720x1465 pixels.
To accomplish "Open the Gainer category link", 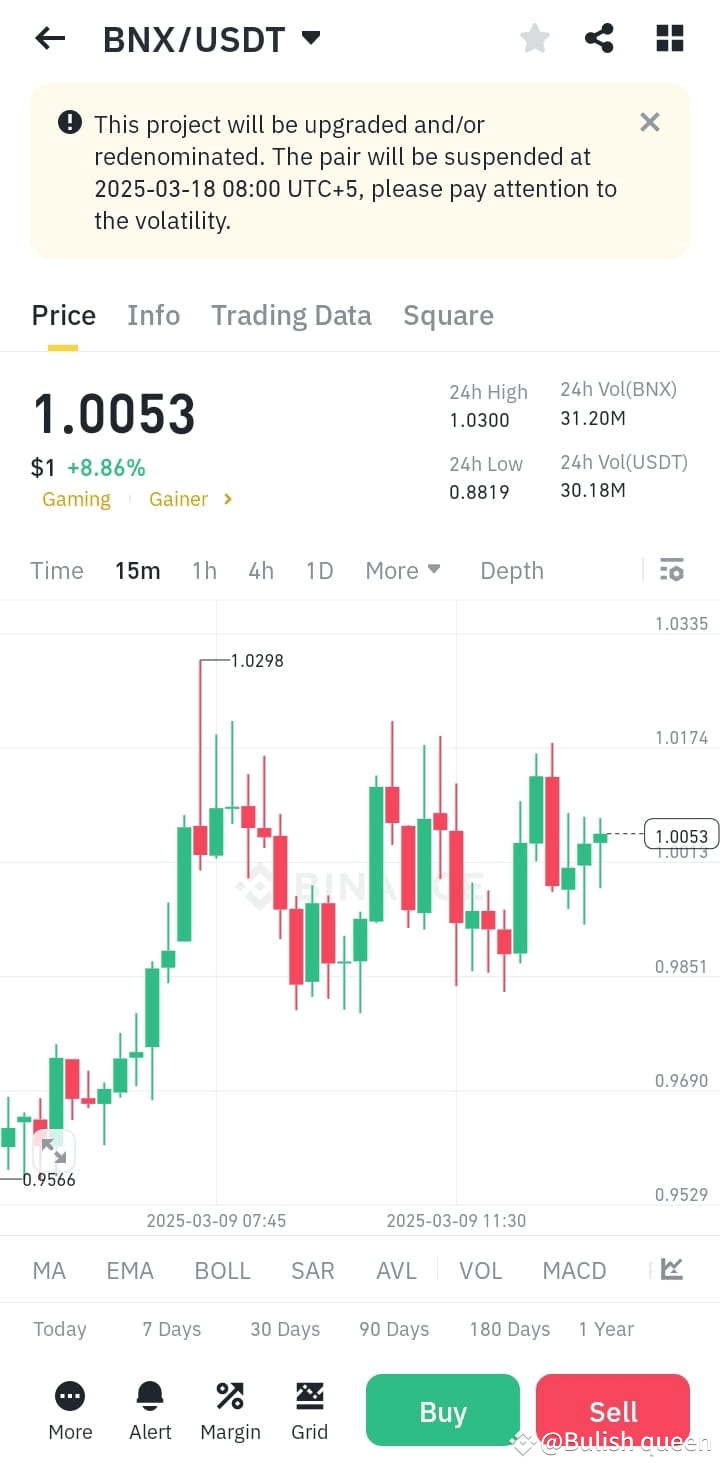I will 179,499.
